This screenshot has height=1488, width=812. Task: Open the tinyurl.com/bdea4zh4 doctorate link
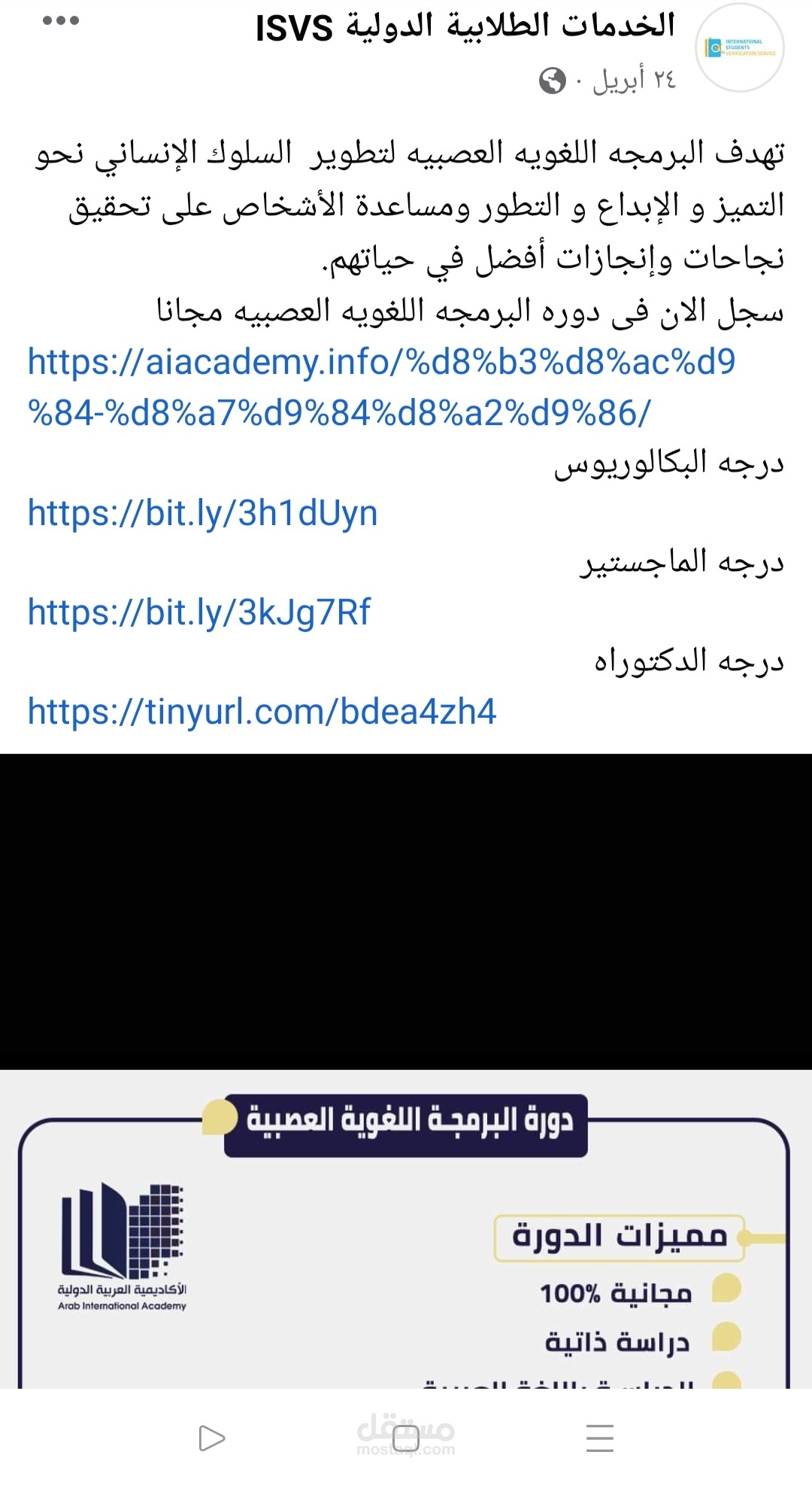(262, 712)
